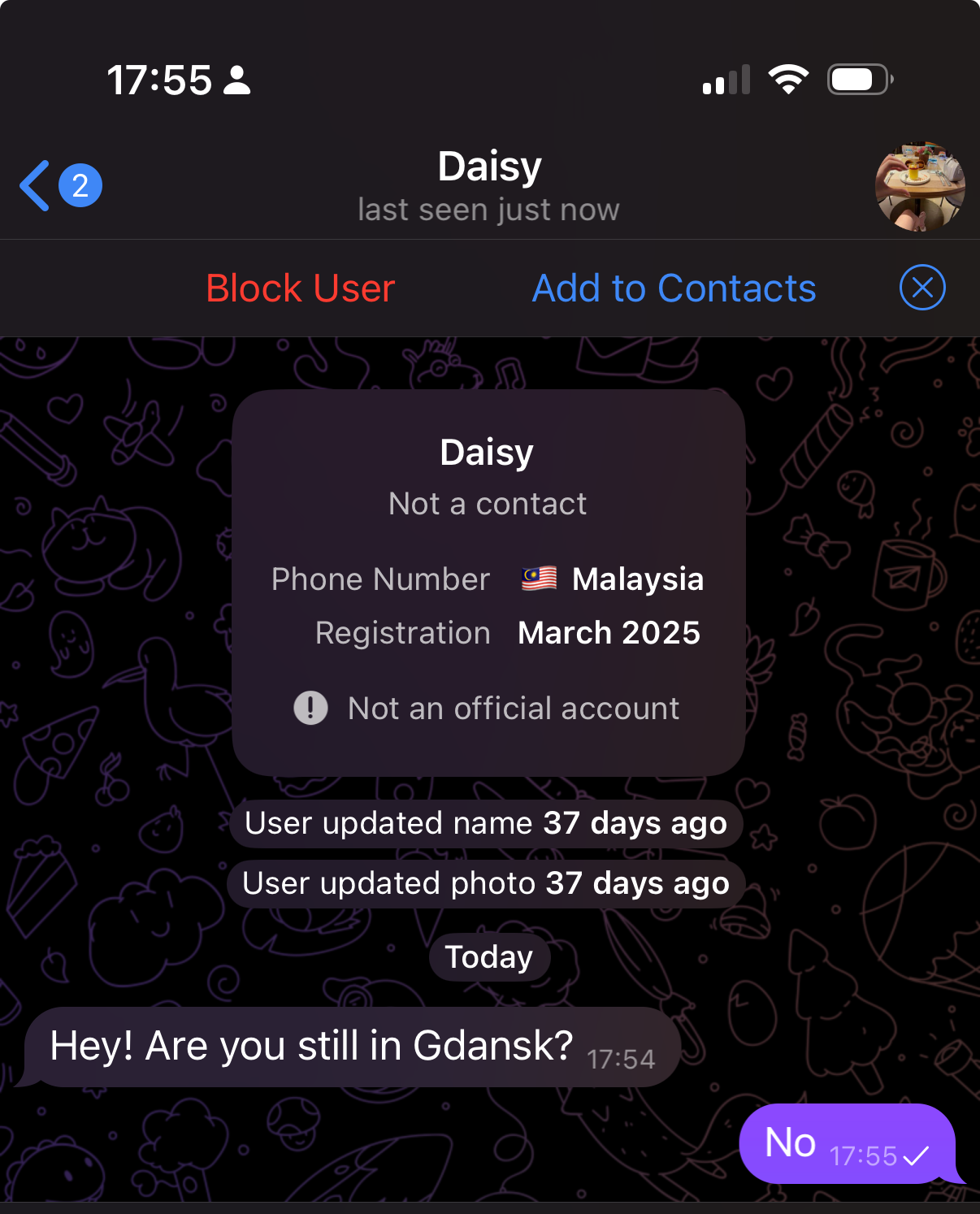The image size is (980, 1214).
Task: Block this user
Action: [x=300, y=288]
